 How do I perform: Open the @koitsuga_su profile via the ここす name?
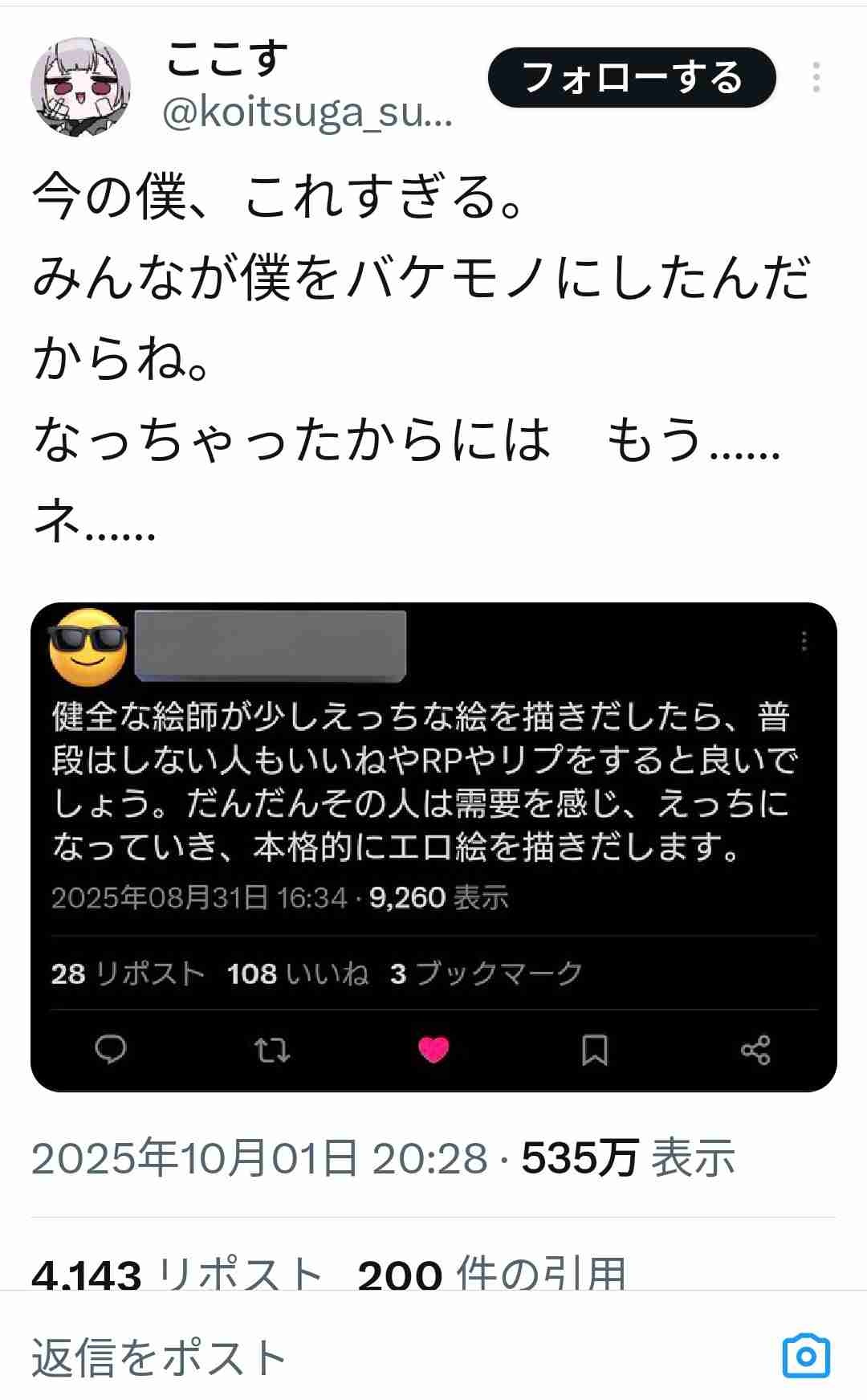click(x=227, y=61)
